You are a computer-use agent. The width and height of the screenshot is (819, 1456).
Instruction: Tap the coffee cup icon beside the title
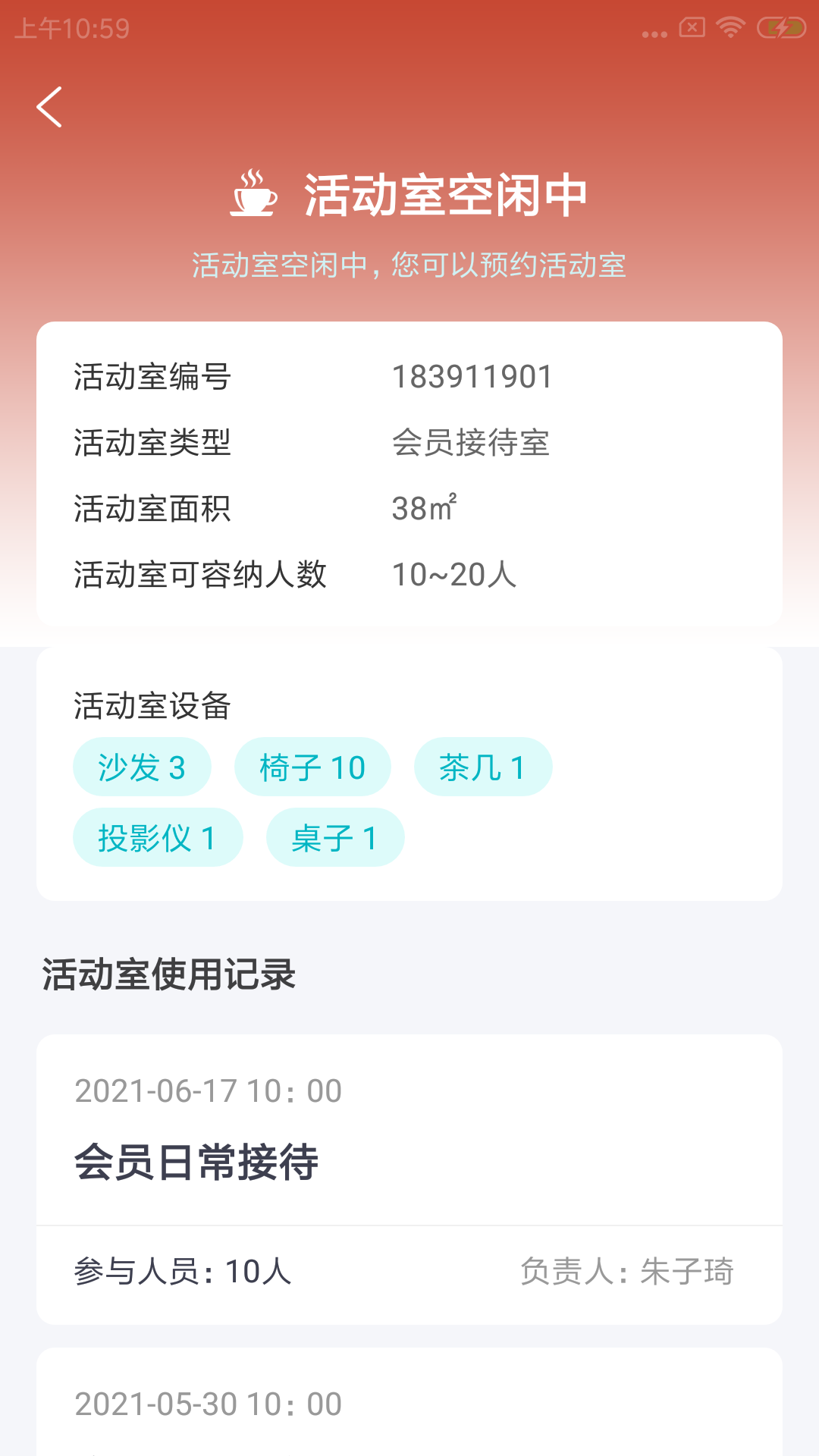coord(253,196)
